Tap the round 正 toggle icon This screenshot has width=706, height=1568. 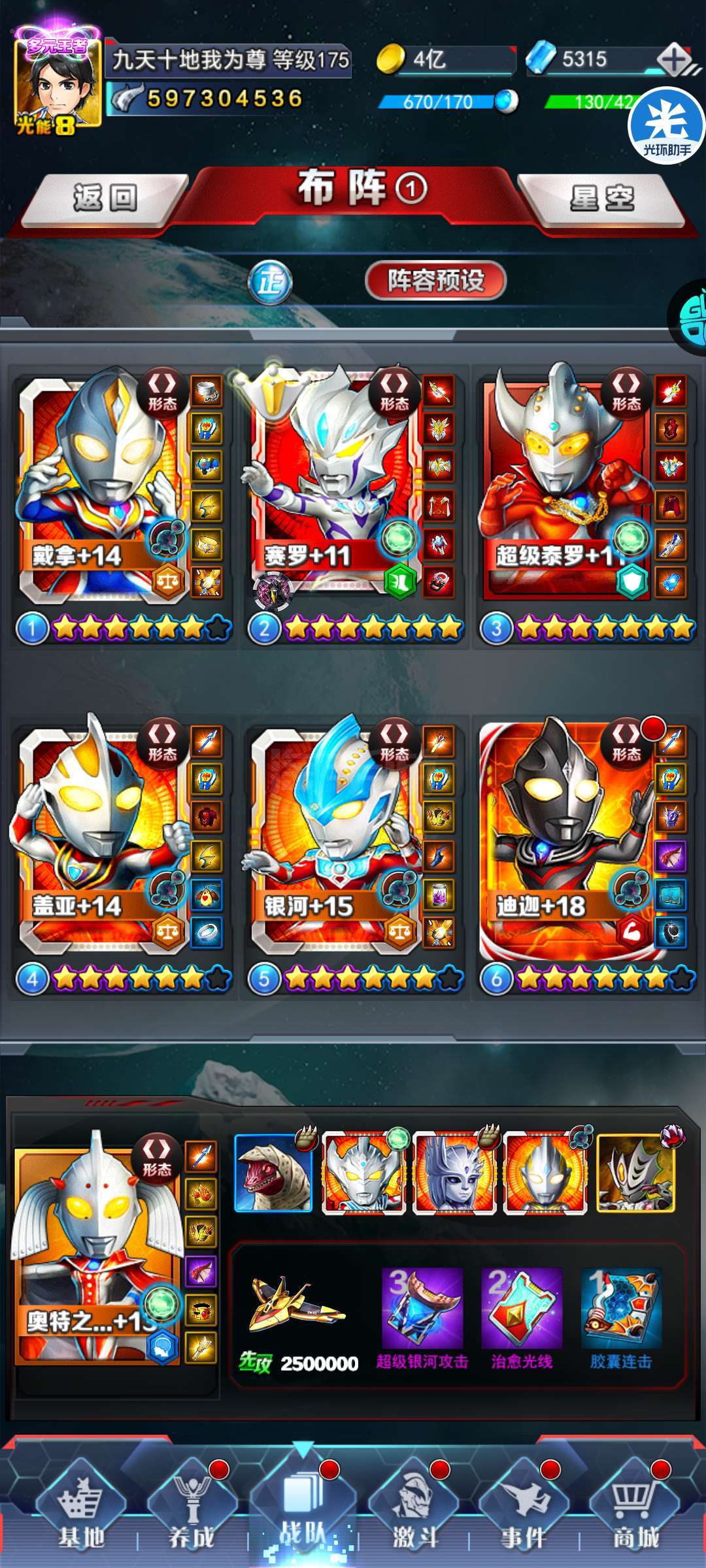pyautogui.click(x=270, y=283)
